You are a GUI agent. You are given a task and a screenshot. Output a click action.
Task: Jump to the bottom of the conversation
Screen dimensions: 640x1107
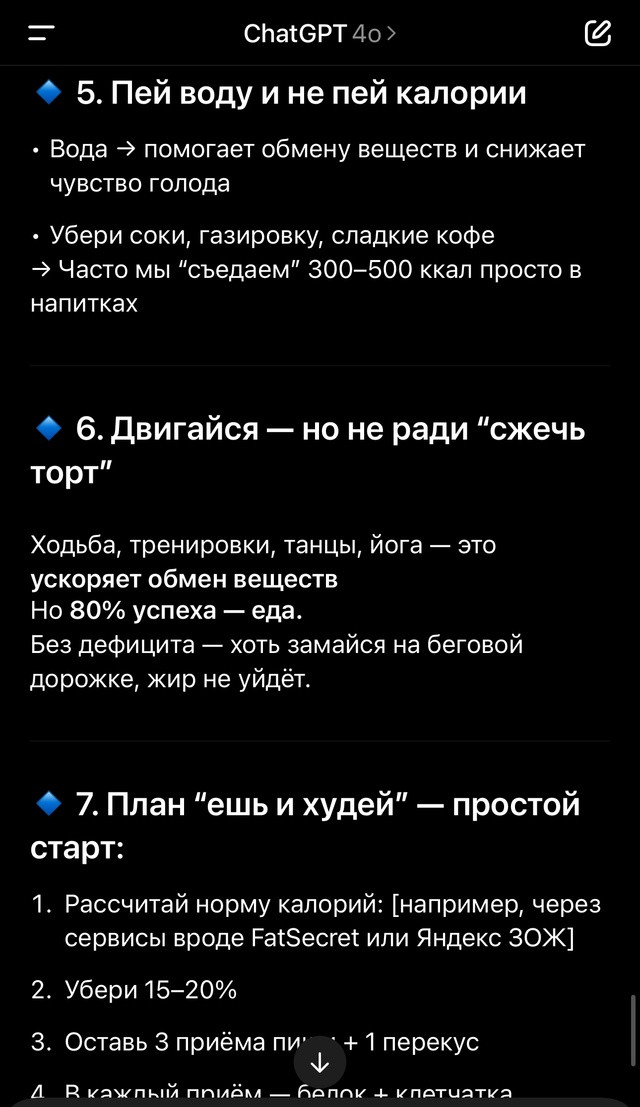coord(320,1061)
